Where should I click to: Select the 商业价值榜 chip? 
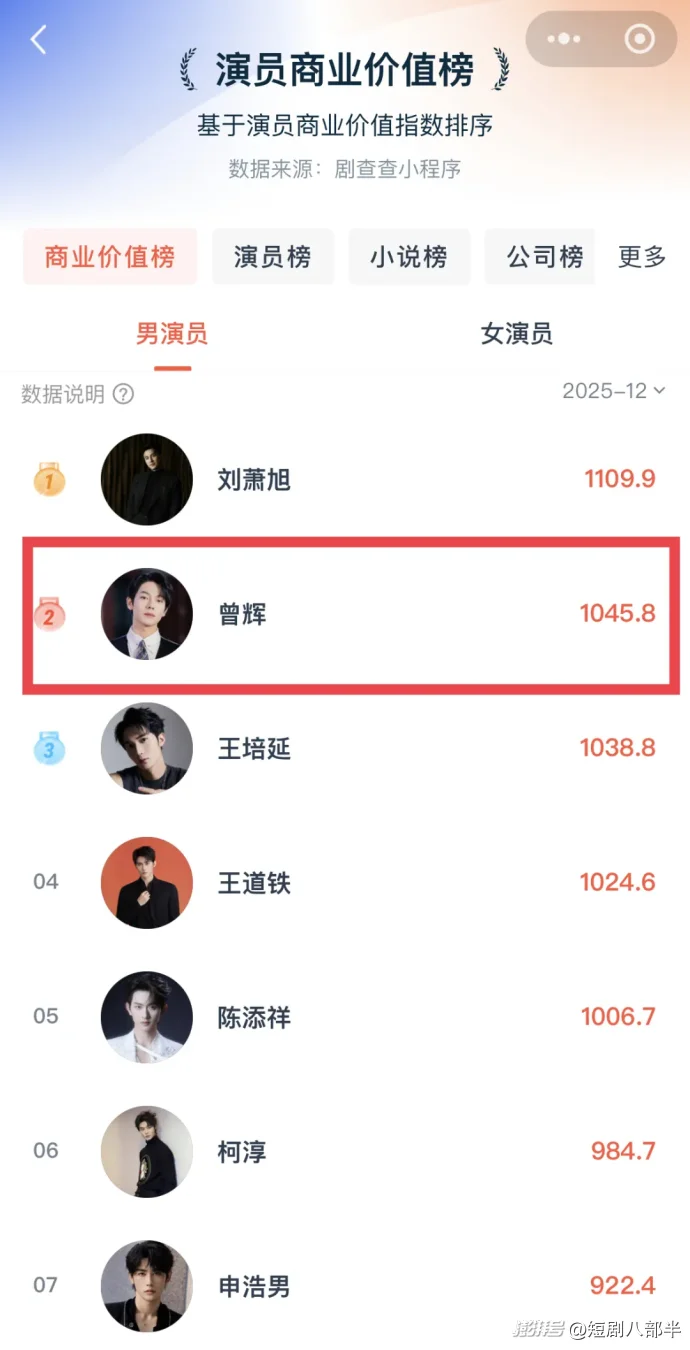[x=110, y=257]
